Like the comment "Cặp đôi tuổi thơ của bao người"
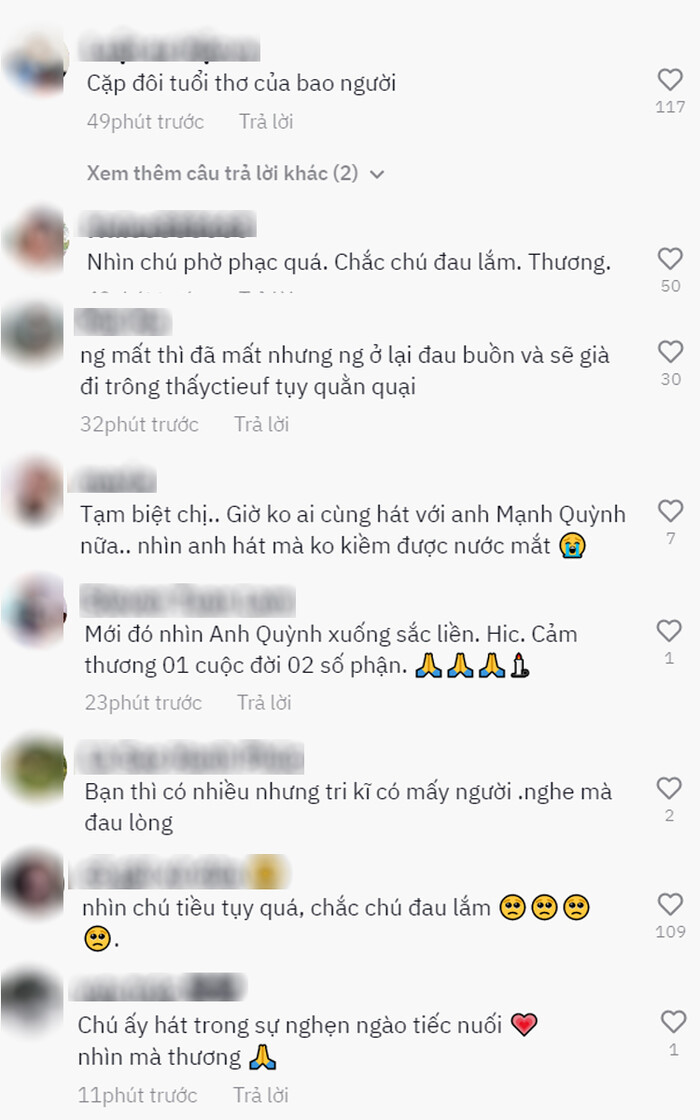This screenshot has width=700, height=1120. 670,80
